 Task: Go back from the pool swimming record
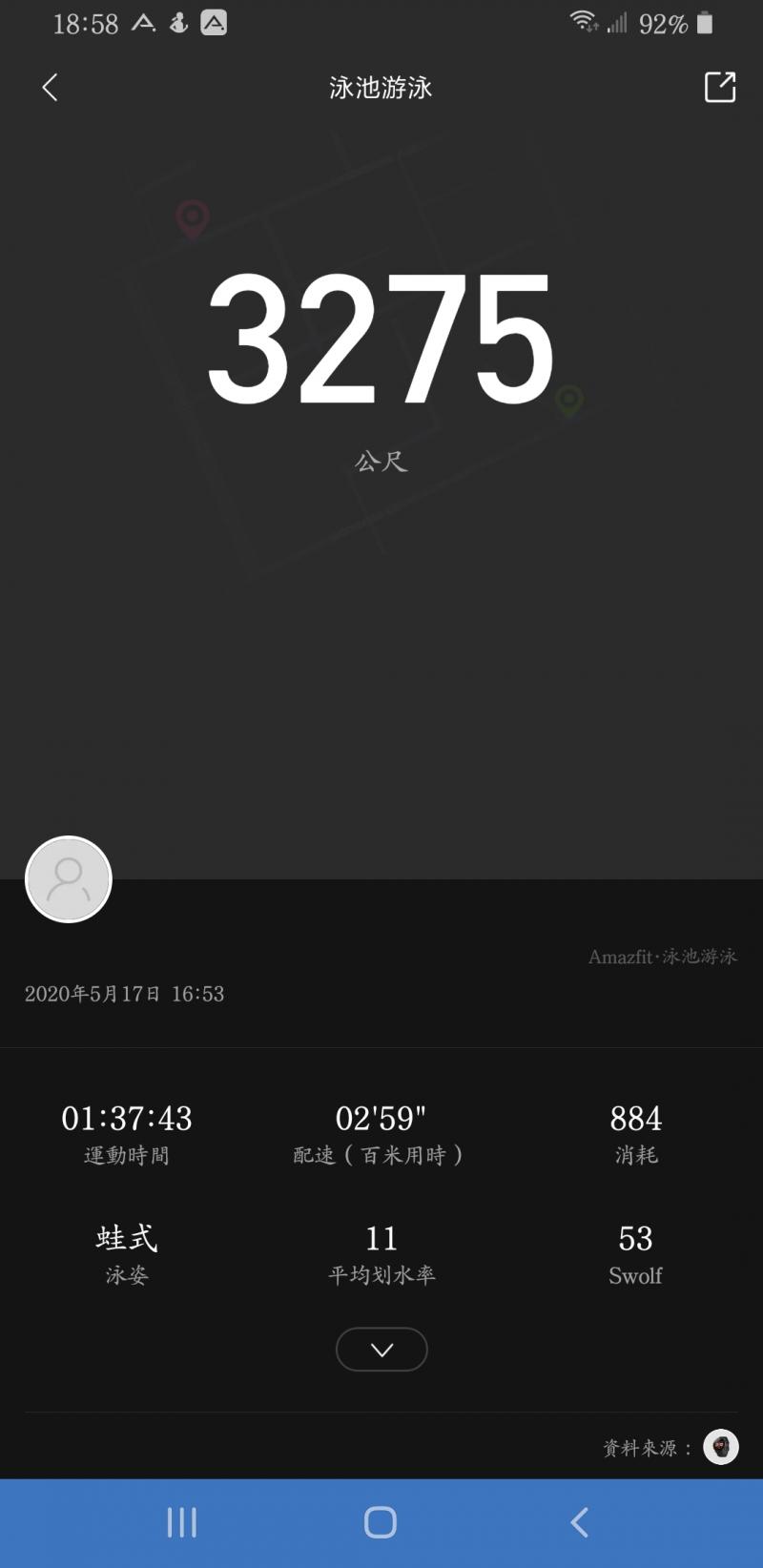pos(51,88)
